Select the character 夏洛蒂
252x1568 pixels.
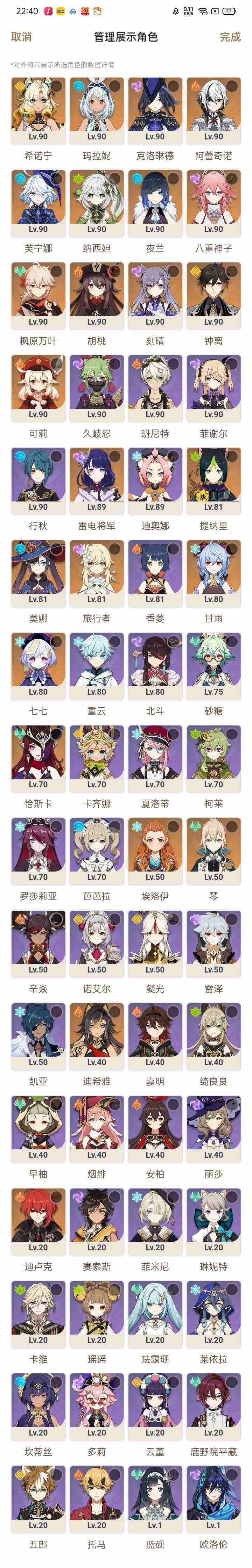click(155, 757)
